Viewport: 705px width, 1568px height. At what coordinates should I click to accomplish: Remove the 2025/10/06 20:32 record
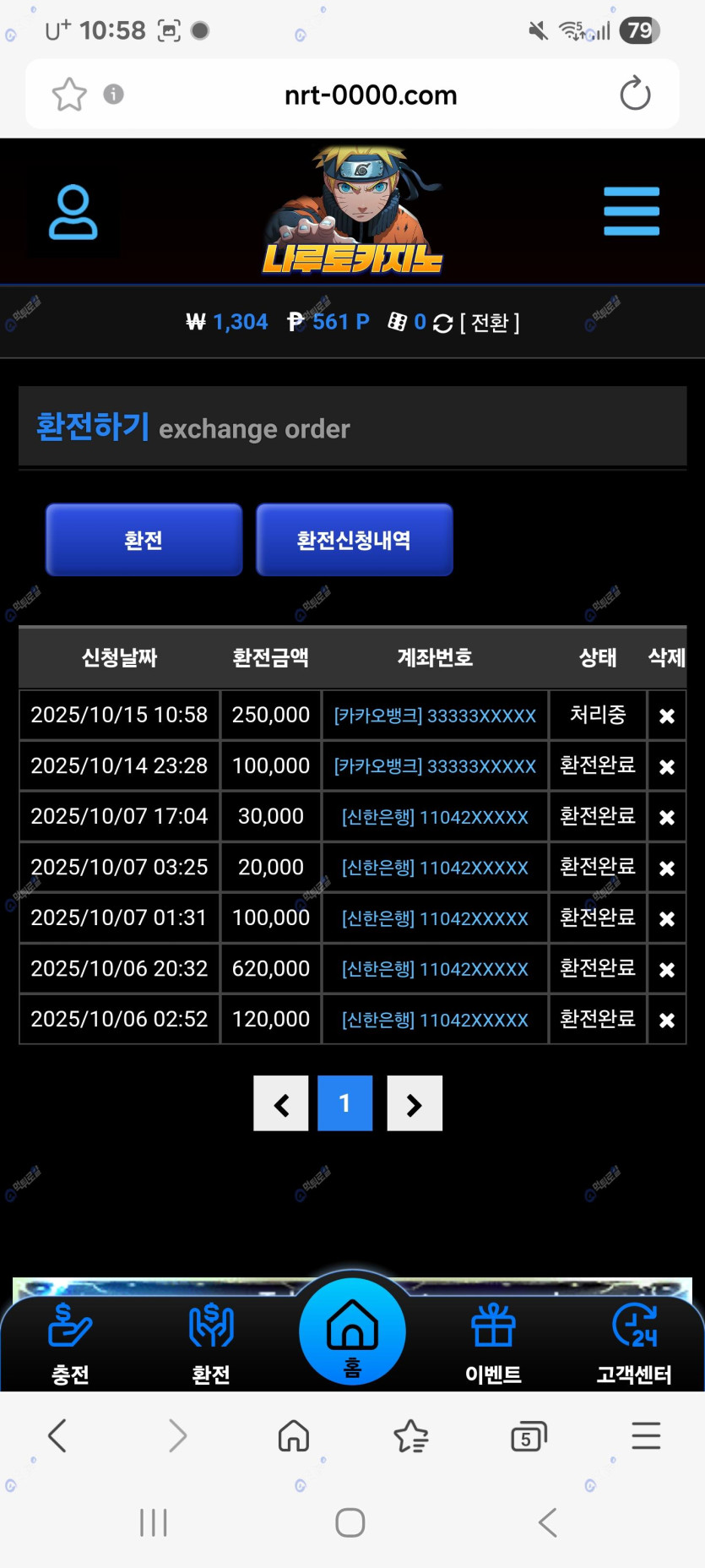click(666, 970)
